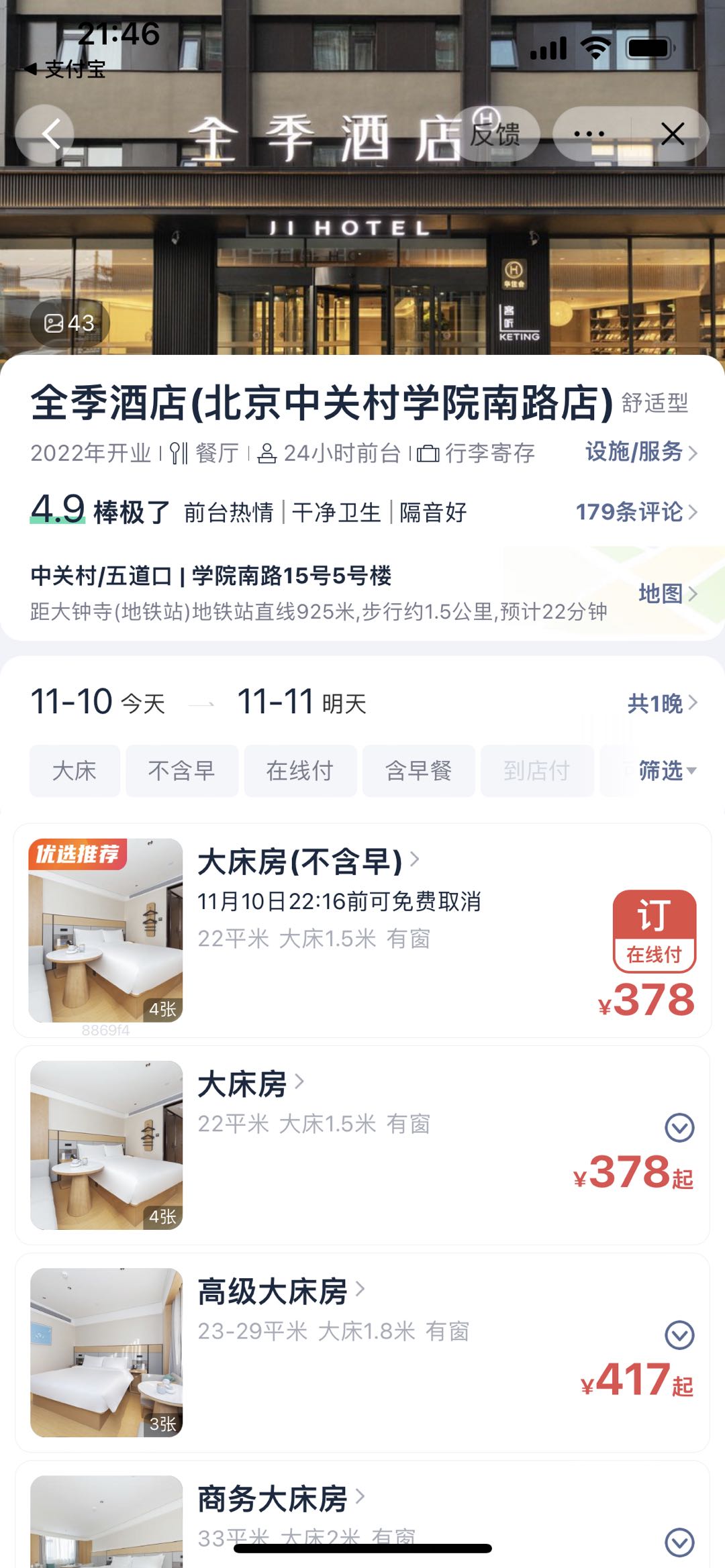
Task: Filter rooms by 含早餐
Action: (418, 771)
